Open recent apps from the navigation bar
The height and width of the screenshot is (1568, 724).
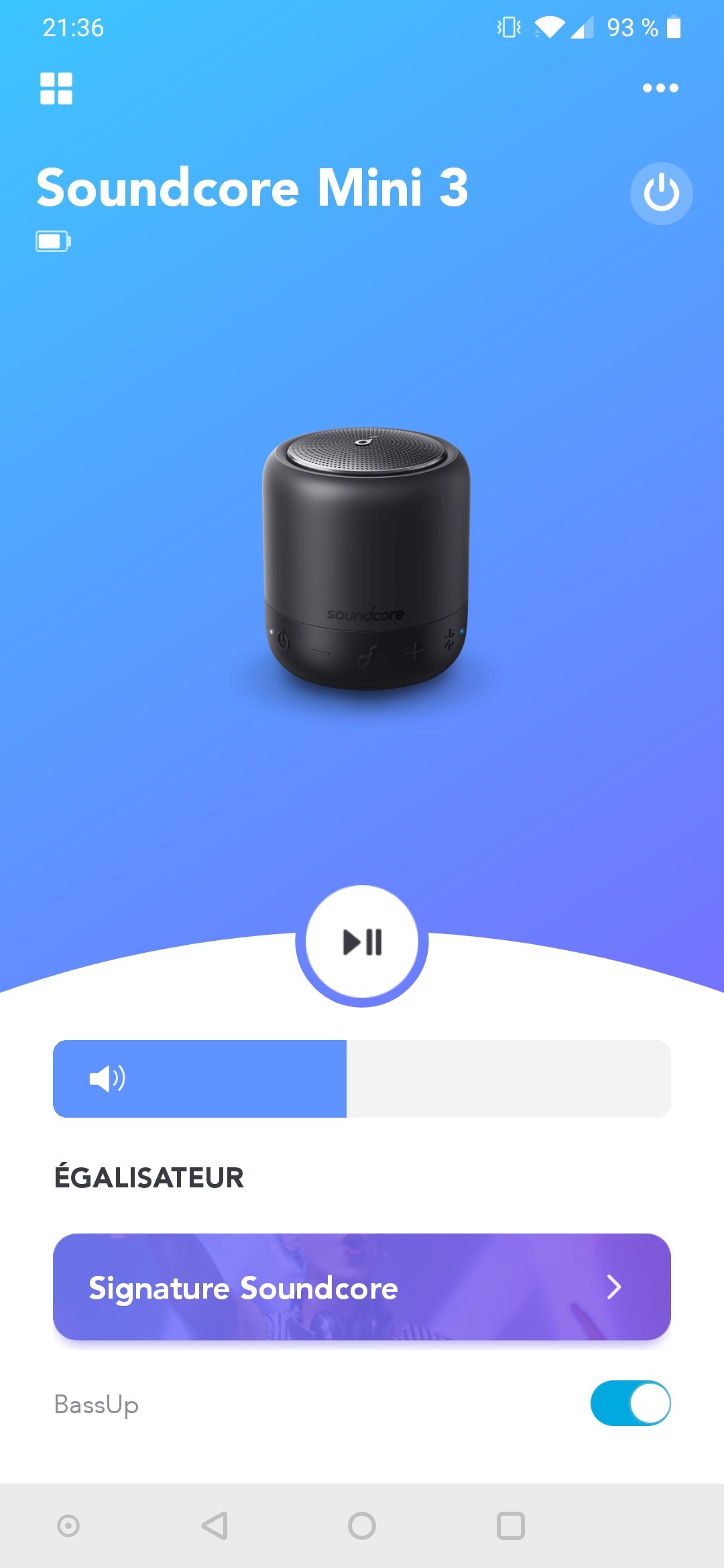(511, 1526)
